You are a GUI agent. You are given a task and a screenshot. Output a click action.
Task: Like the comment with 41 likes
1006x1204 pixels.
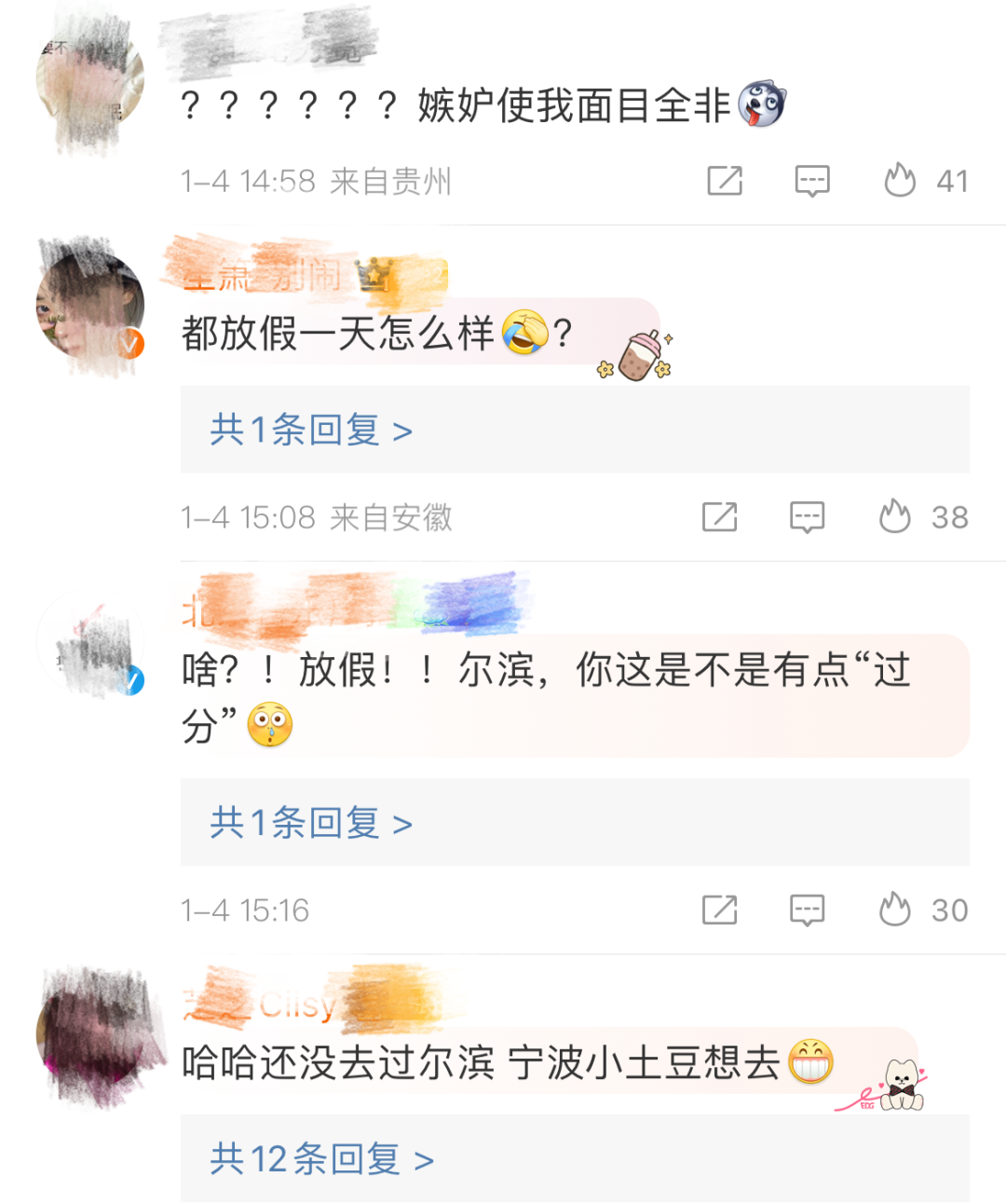click(x=900, y=180)
